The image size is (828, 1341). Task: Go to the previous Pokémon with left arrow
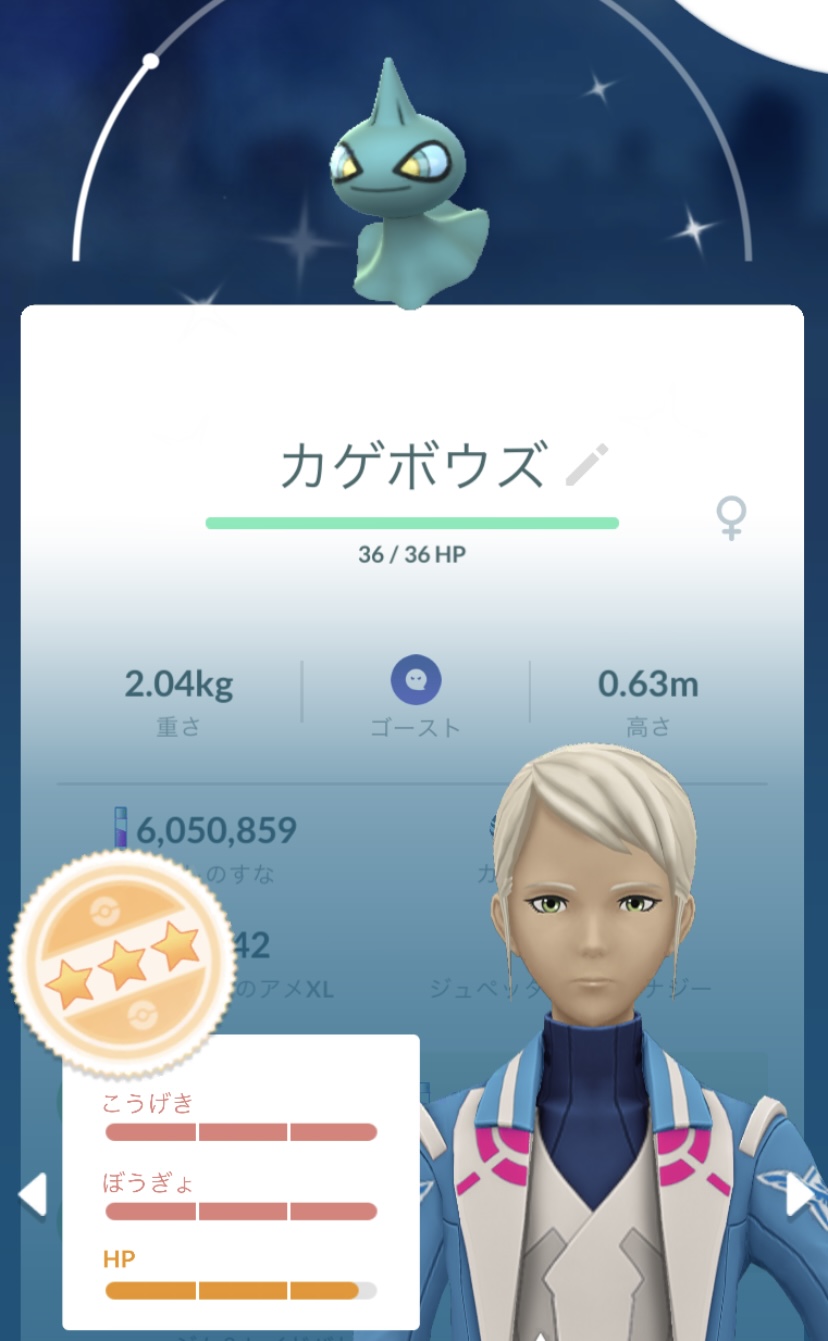tap(32, 1194)
